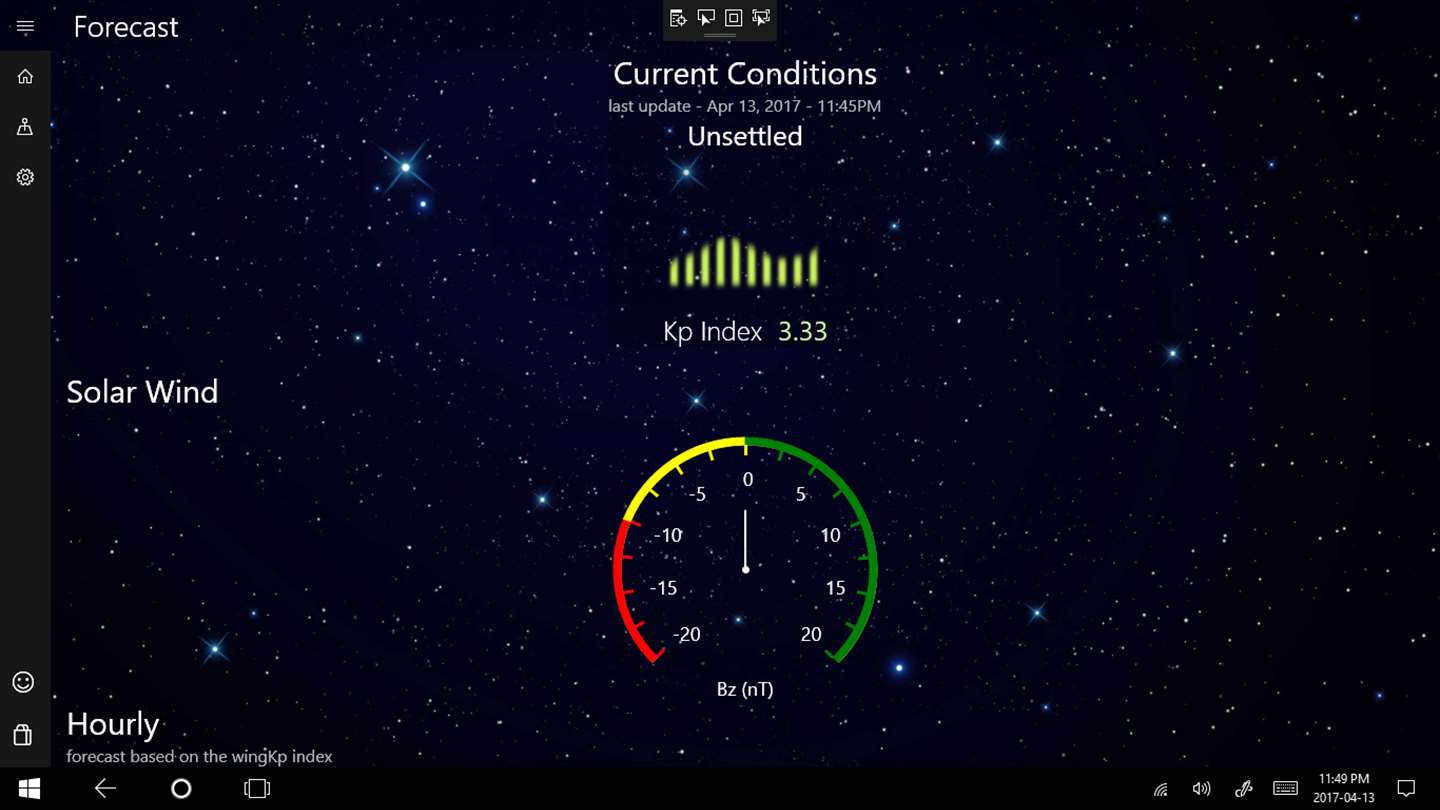
Task: Go back with the taskbar arrow
Action: [105, 789]
